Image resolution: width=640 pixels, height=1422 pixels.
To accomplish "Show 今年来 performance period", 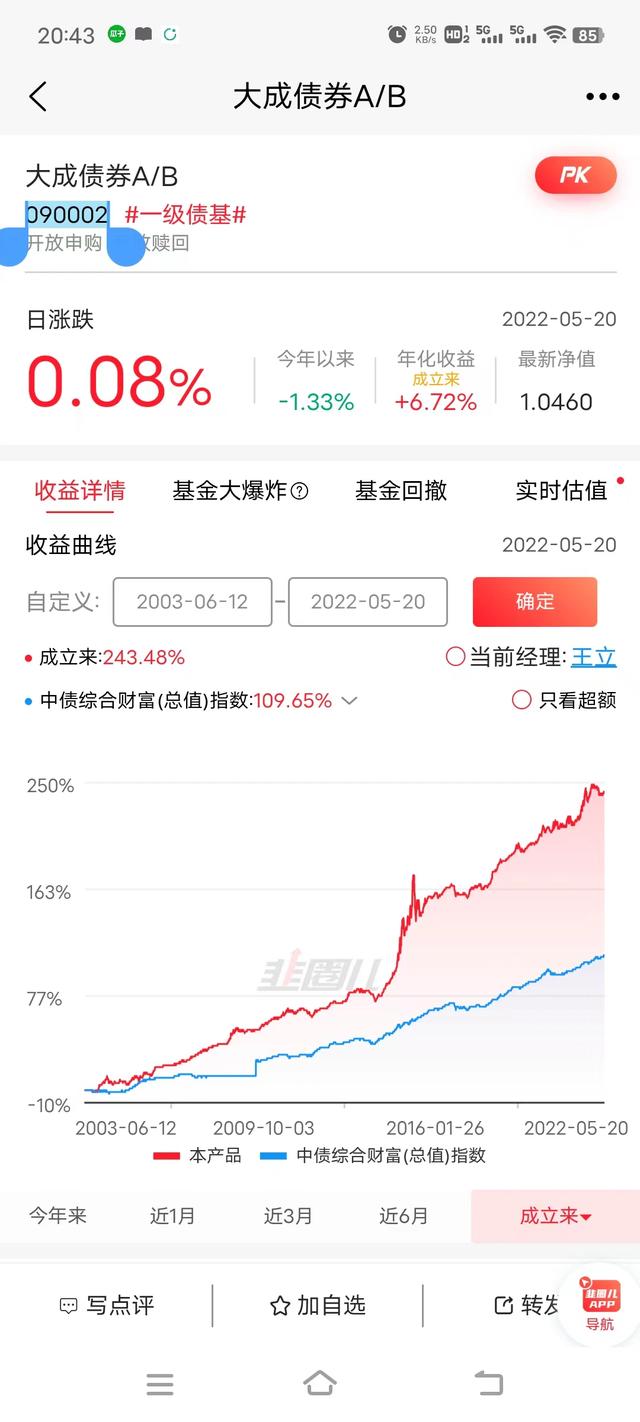I will (57, 1216).
